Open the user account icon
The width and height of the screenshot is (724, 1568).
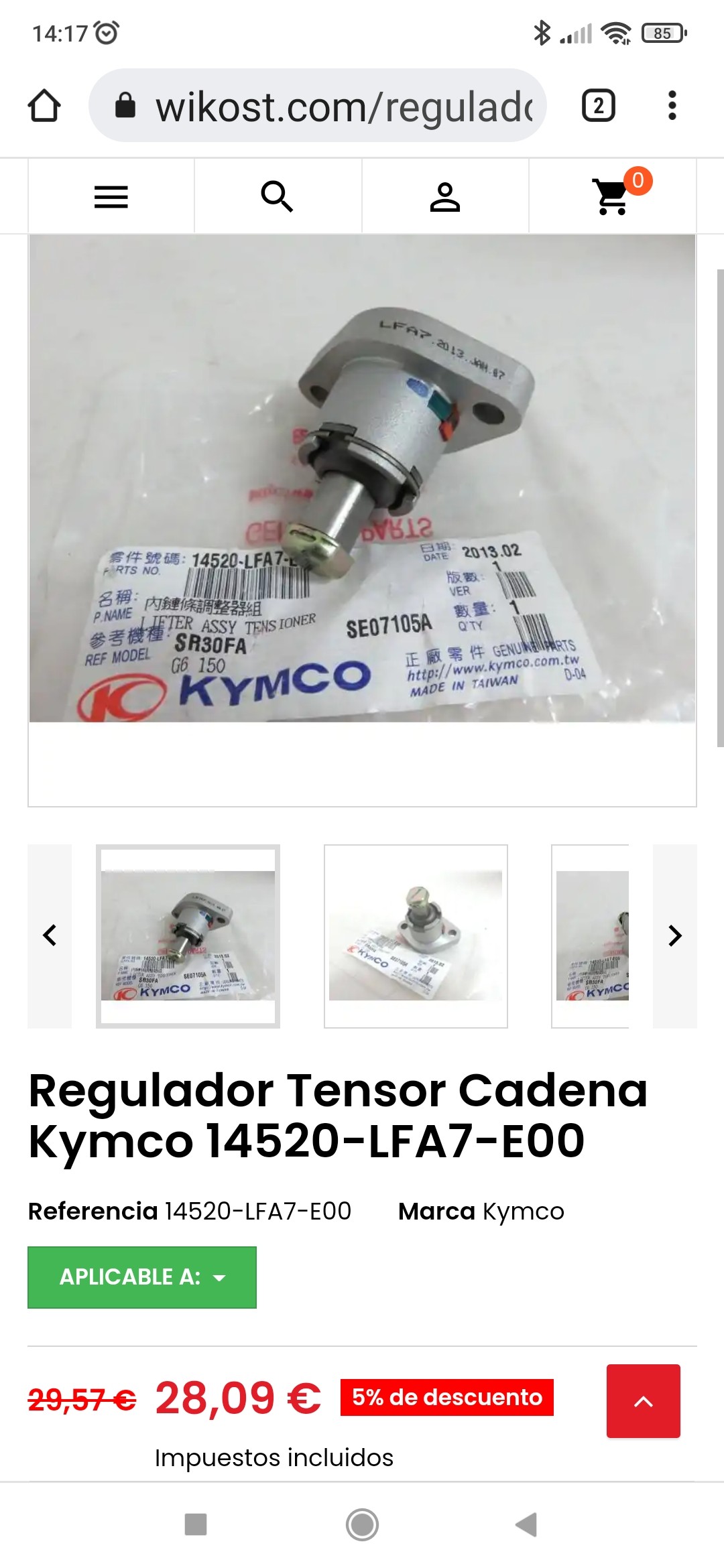pos(445,197)
